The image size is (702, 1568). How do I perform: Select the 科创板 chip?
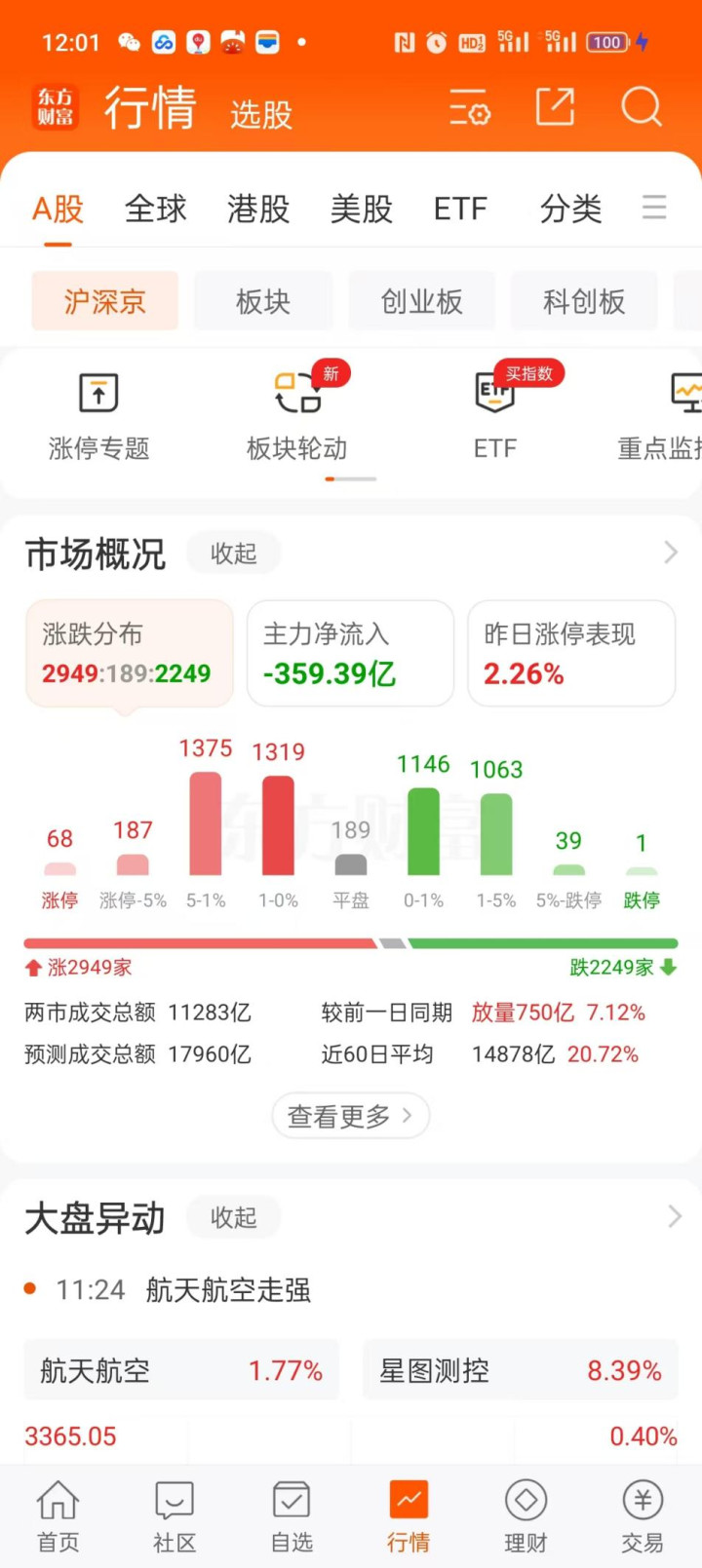tap(584, 301)
